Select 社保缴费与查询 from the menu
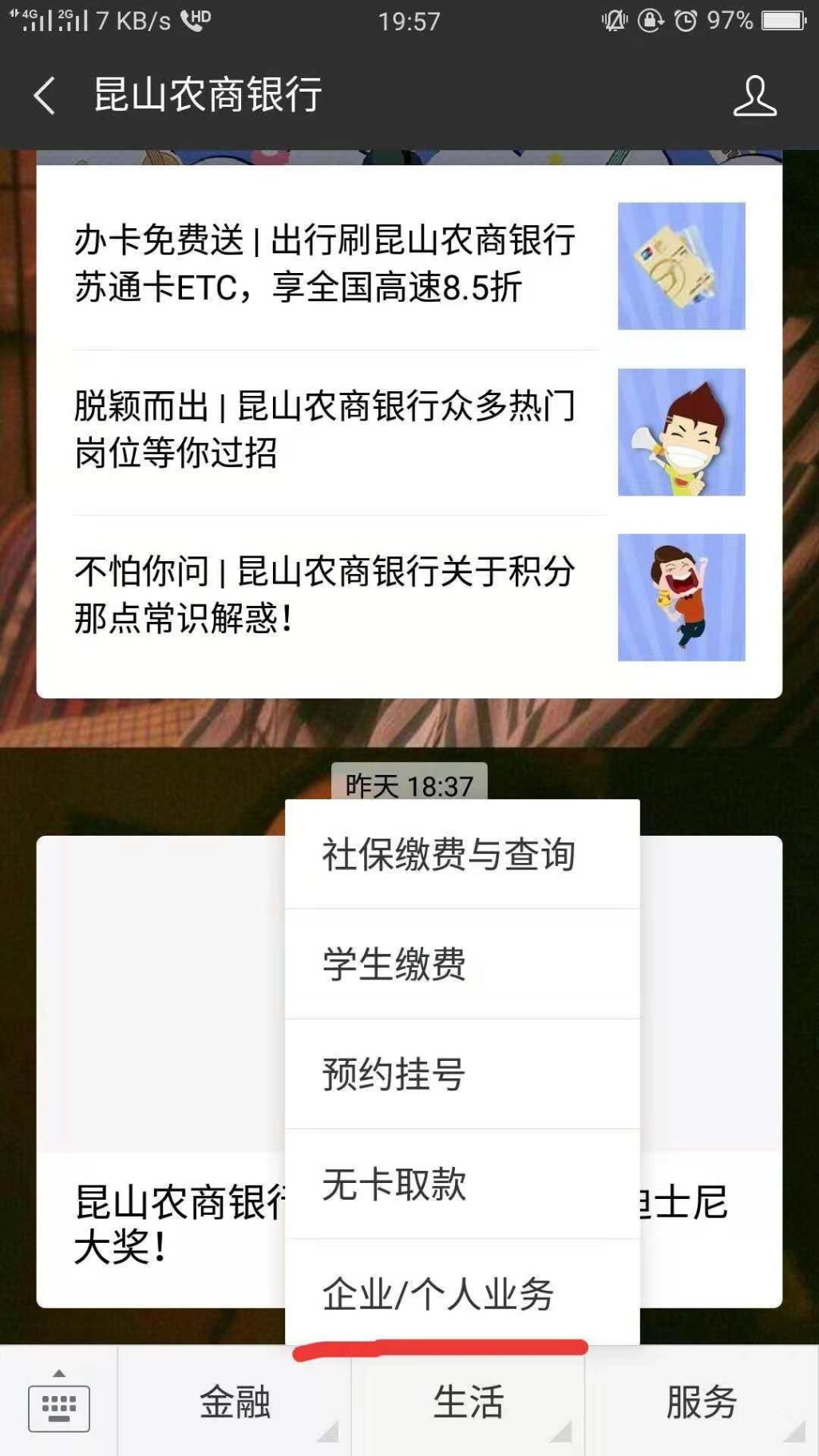Screen dimensions: 819x1456 [462, 854]
